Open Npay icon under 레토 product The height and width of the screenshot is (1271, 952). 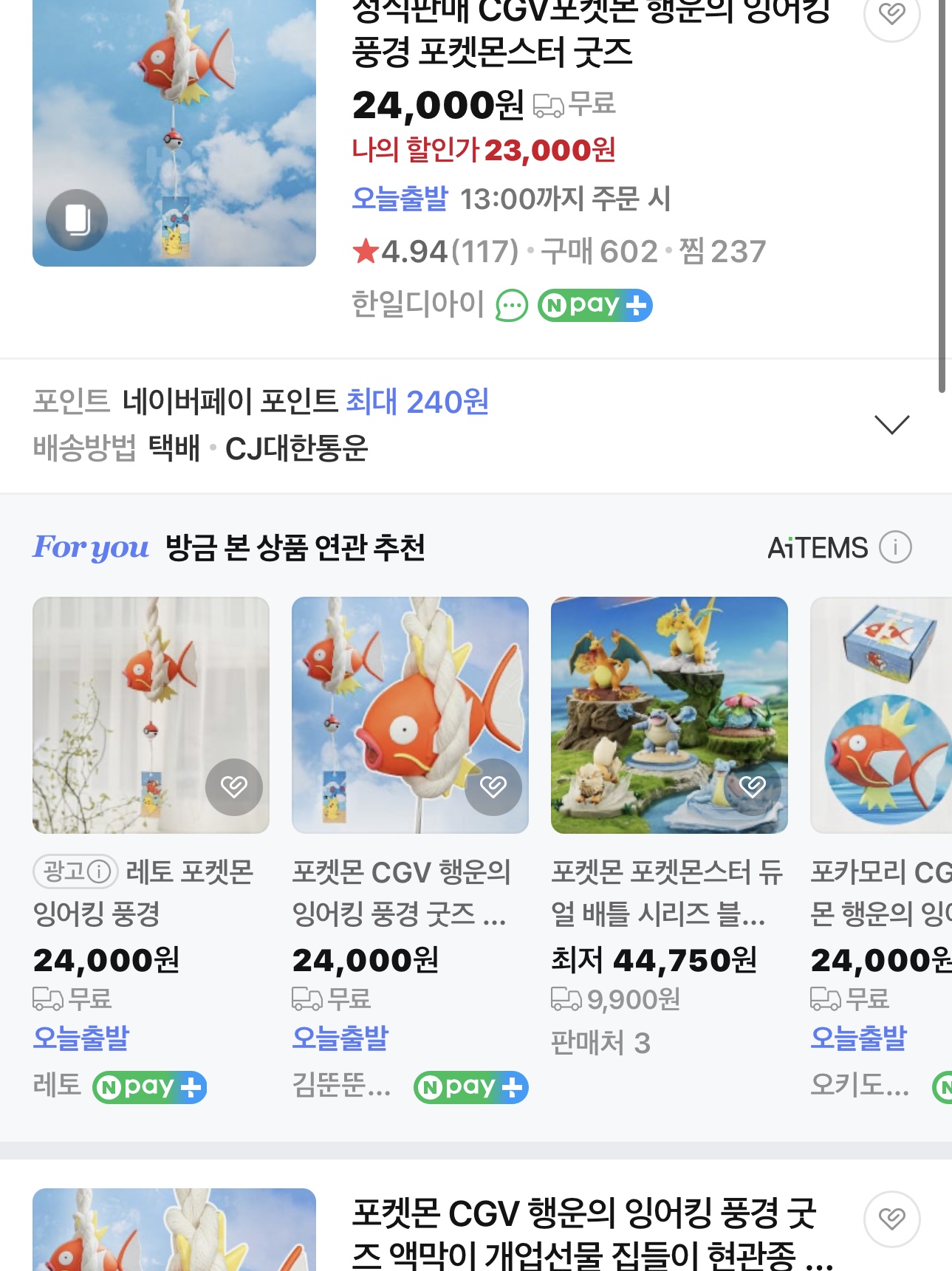148,1087
